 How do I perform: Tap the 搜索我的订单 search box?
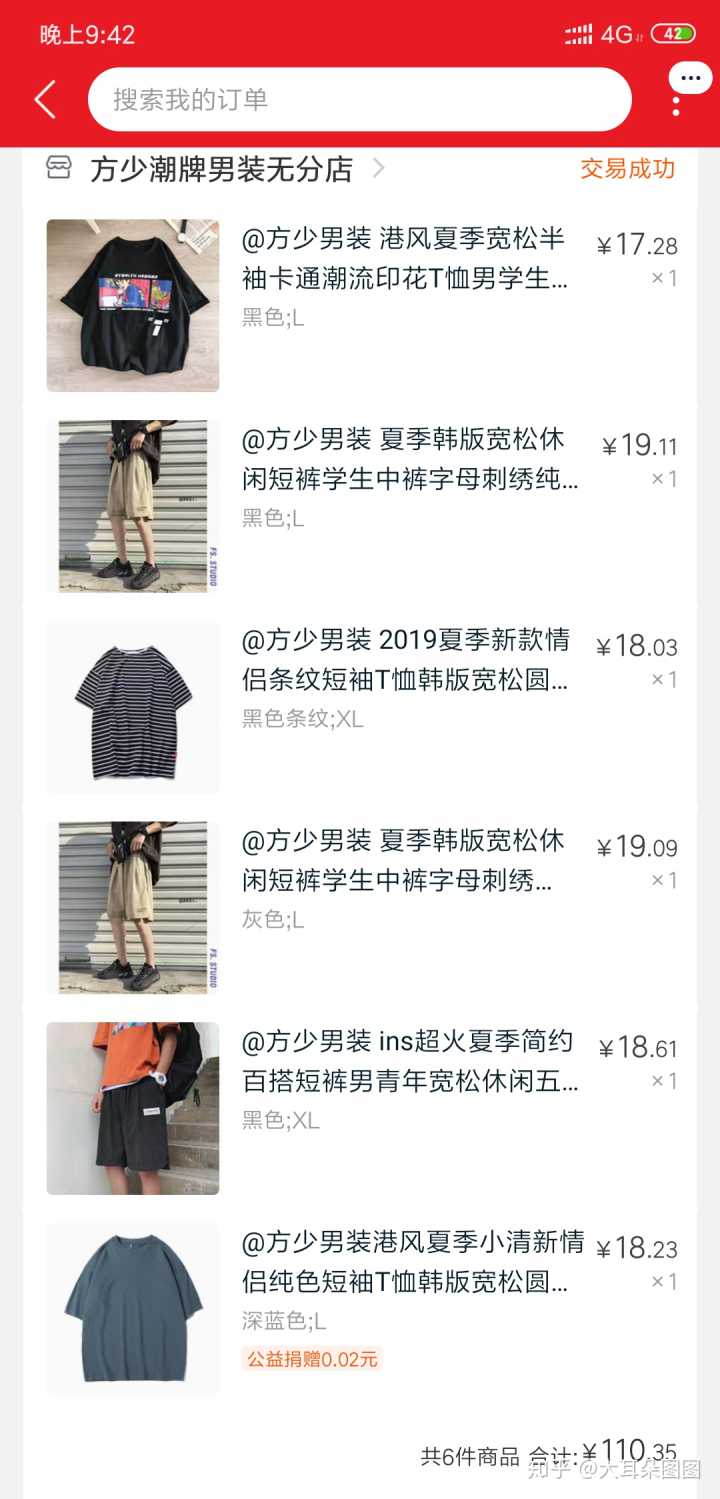pyautogui.click(x=360, y=99)
